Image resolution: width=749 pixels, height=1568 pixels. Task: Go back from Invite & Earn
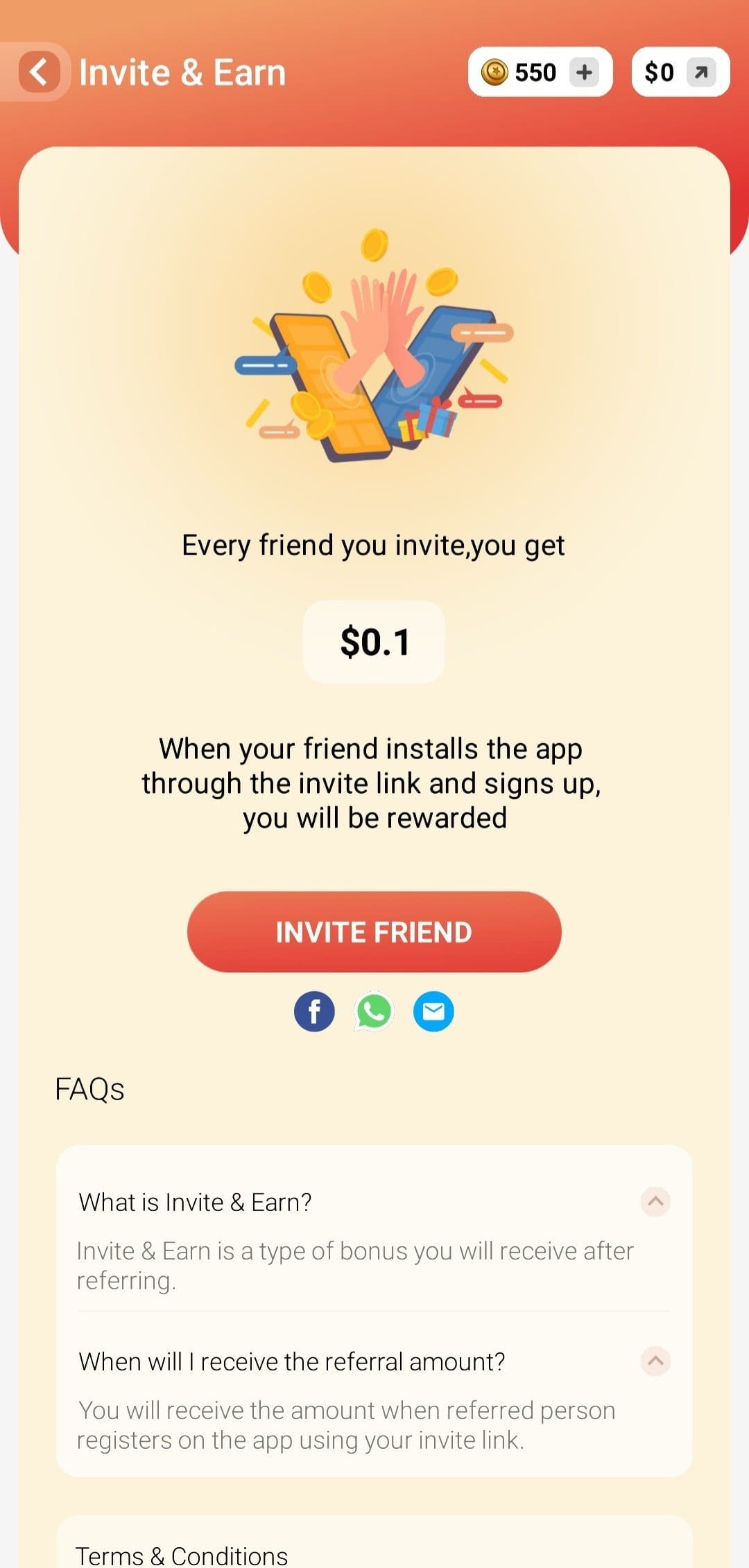[39, 72]
